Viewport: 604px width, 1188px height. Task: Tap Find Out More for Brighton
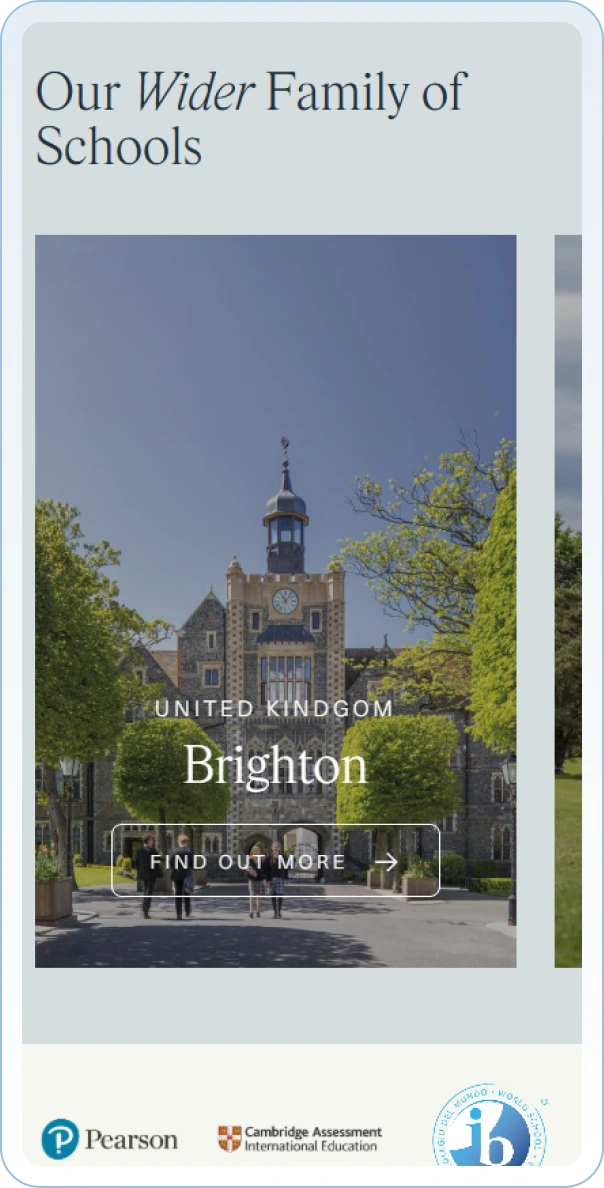(275, 861)
